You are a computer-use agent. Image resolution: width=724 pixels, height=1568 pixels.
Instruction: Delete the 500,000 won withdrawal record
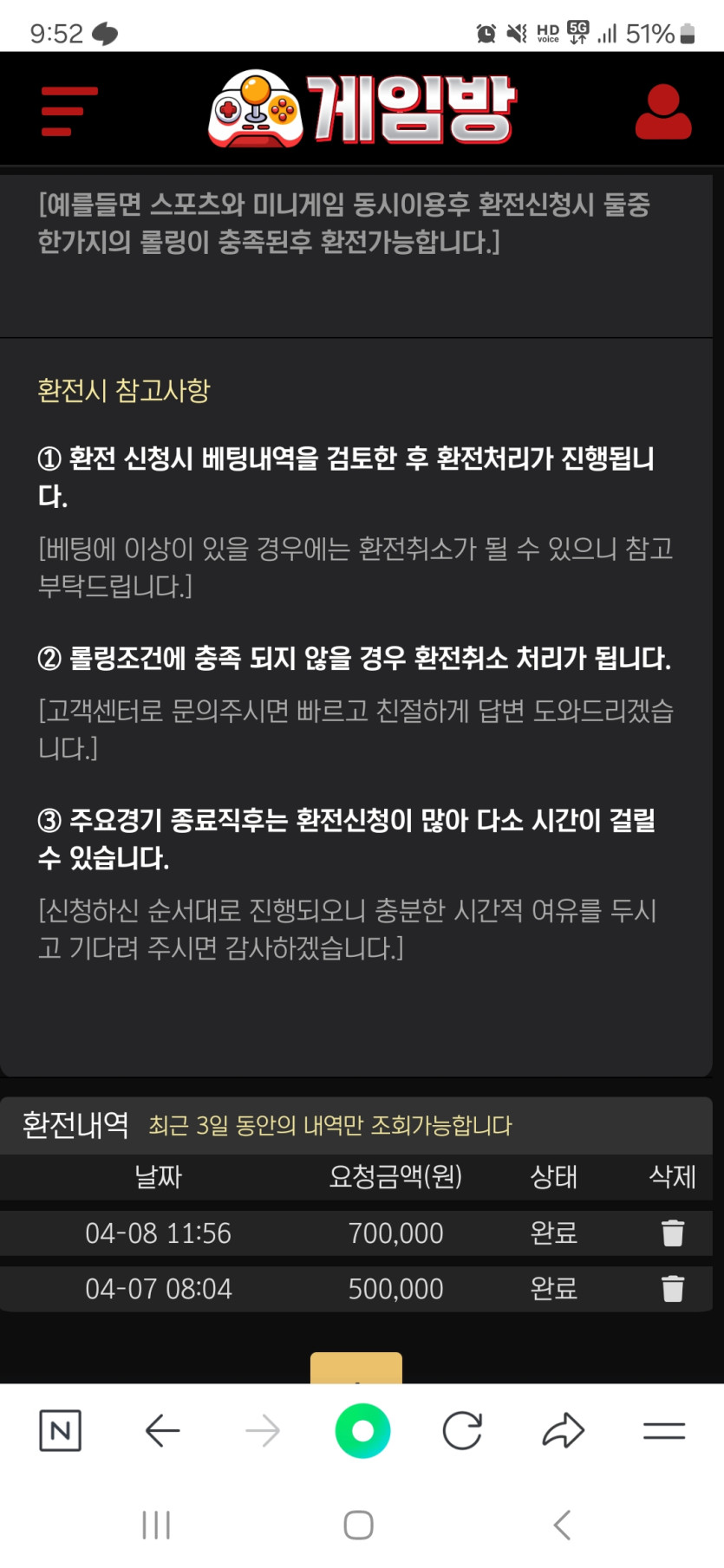(x=673, y=1289)
